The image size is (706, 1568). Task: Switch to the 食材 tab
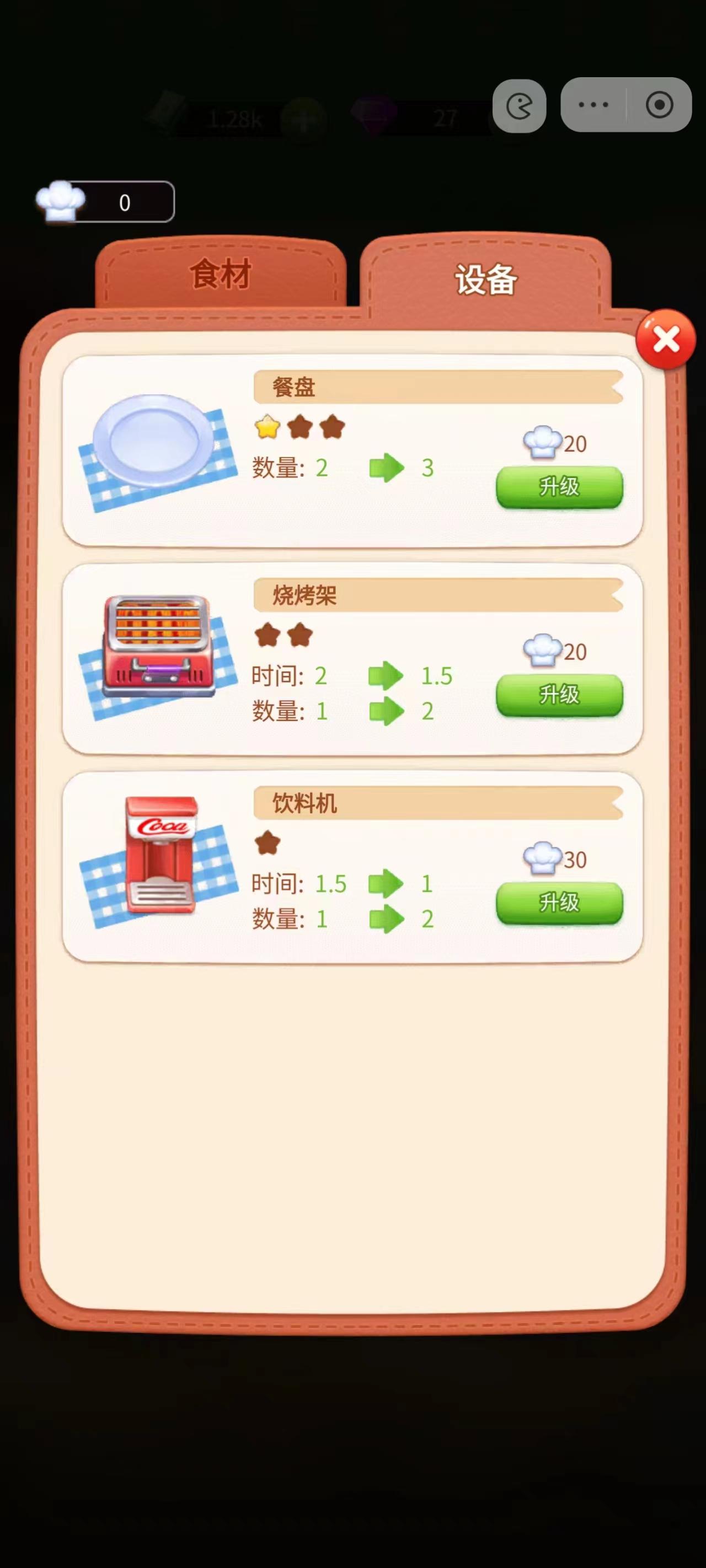[x=221, y=274]
